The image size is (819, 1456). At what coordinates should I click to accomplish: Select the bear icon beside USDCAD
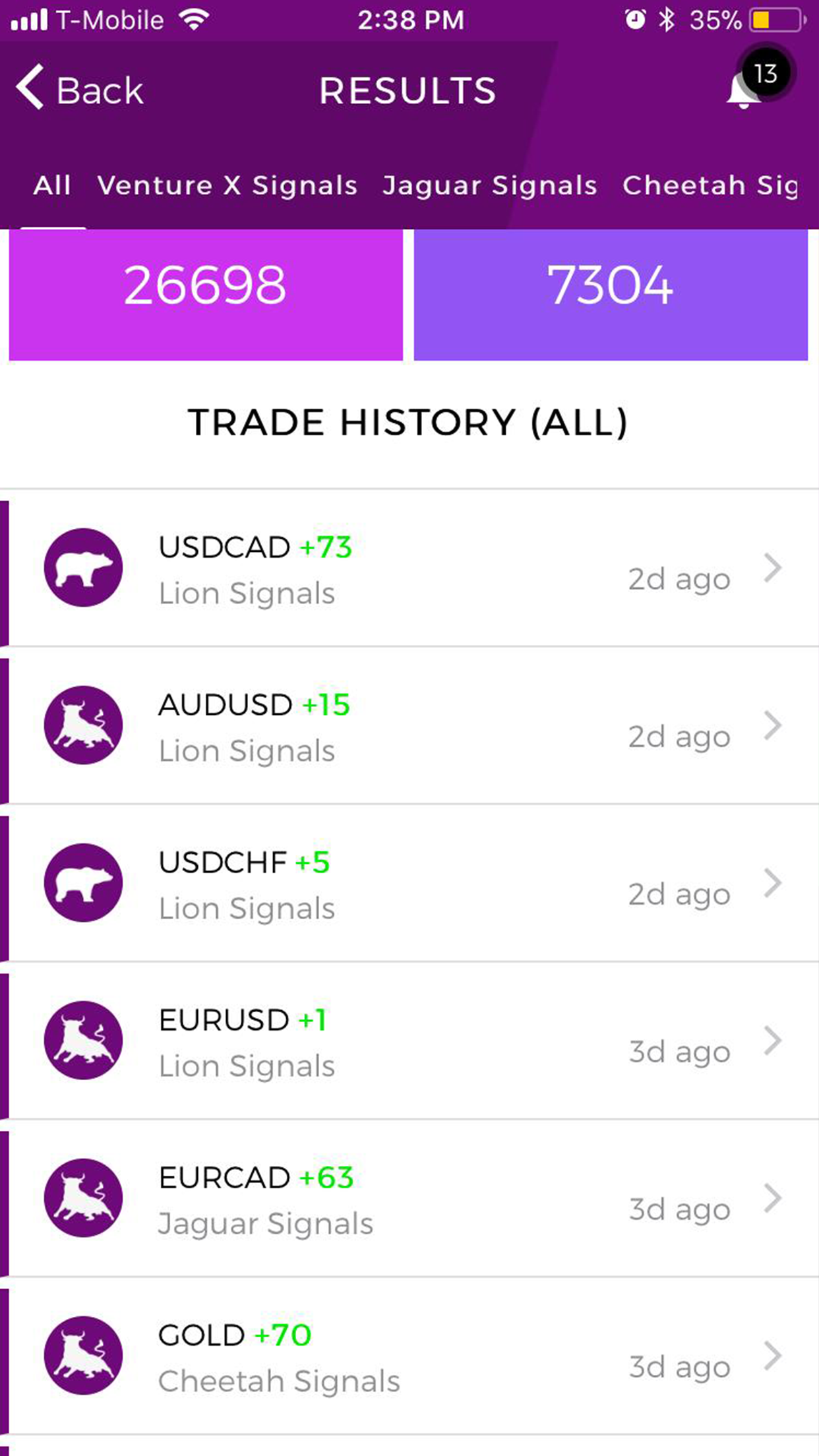(x=83, y=567)
